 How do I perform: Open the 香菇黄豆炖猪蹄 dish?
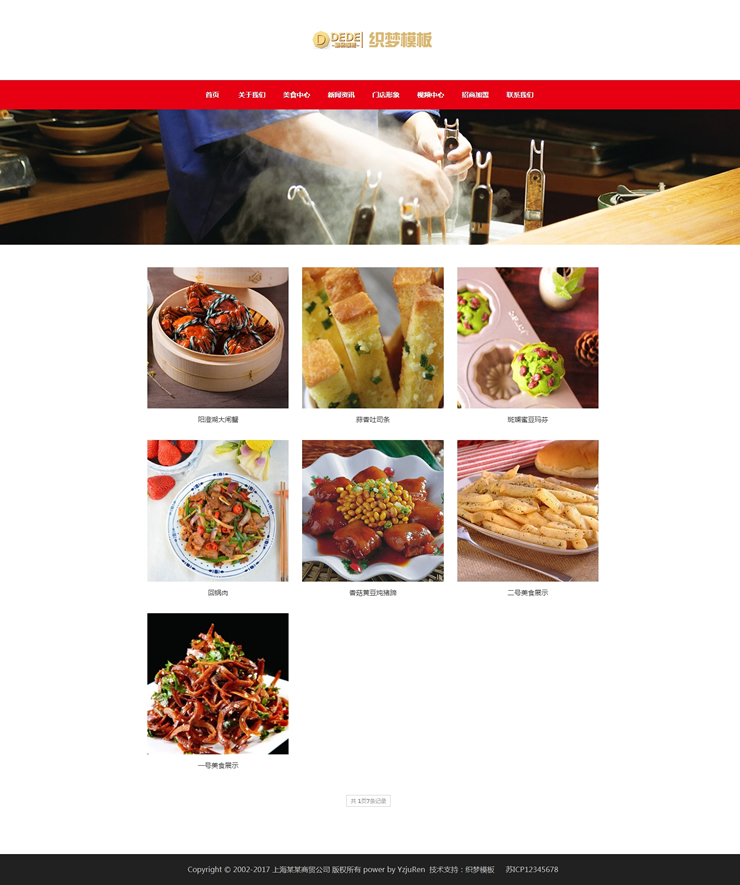click(x=373, y=511)
